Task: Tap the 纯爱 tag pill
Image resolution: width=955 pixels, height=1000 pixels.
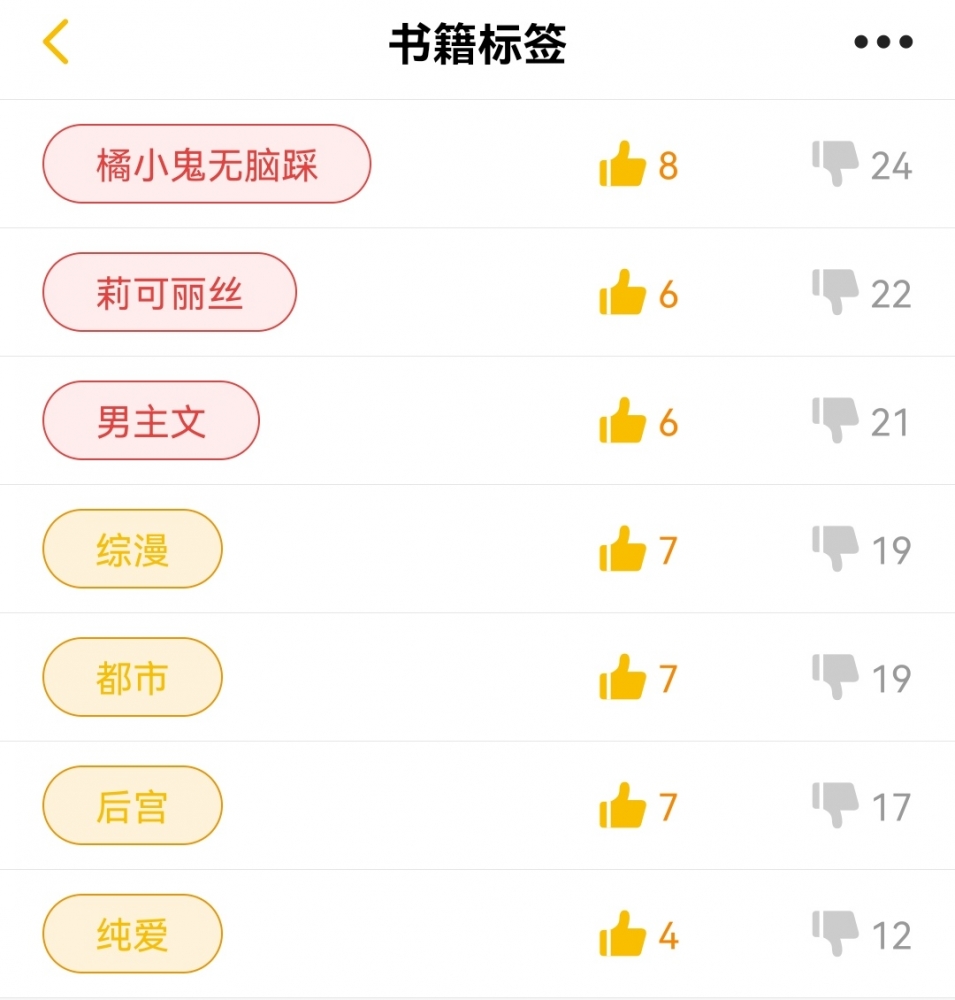Action: 132,932
